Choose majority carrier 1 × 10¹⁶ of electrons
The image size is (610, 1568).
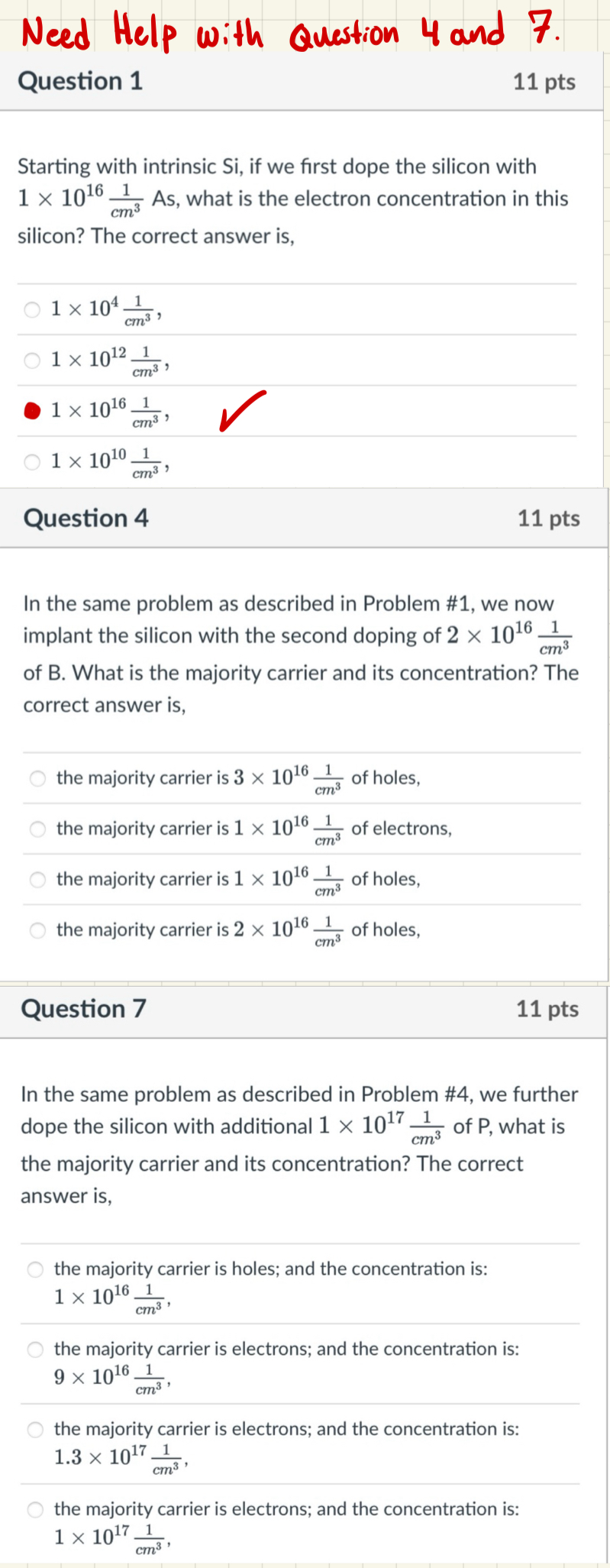pos(37,829)
